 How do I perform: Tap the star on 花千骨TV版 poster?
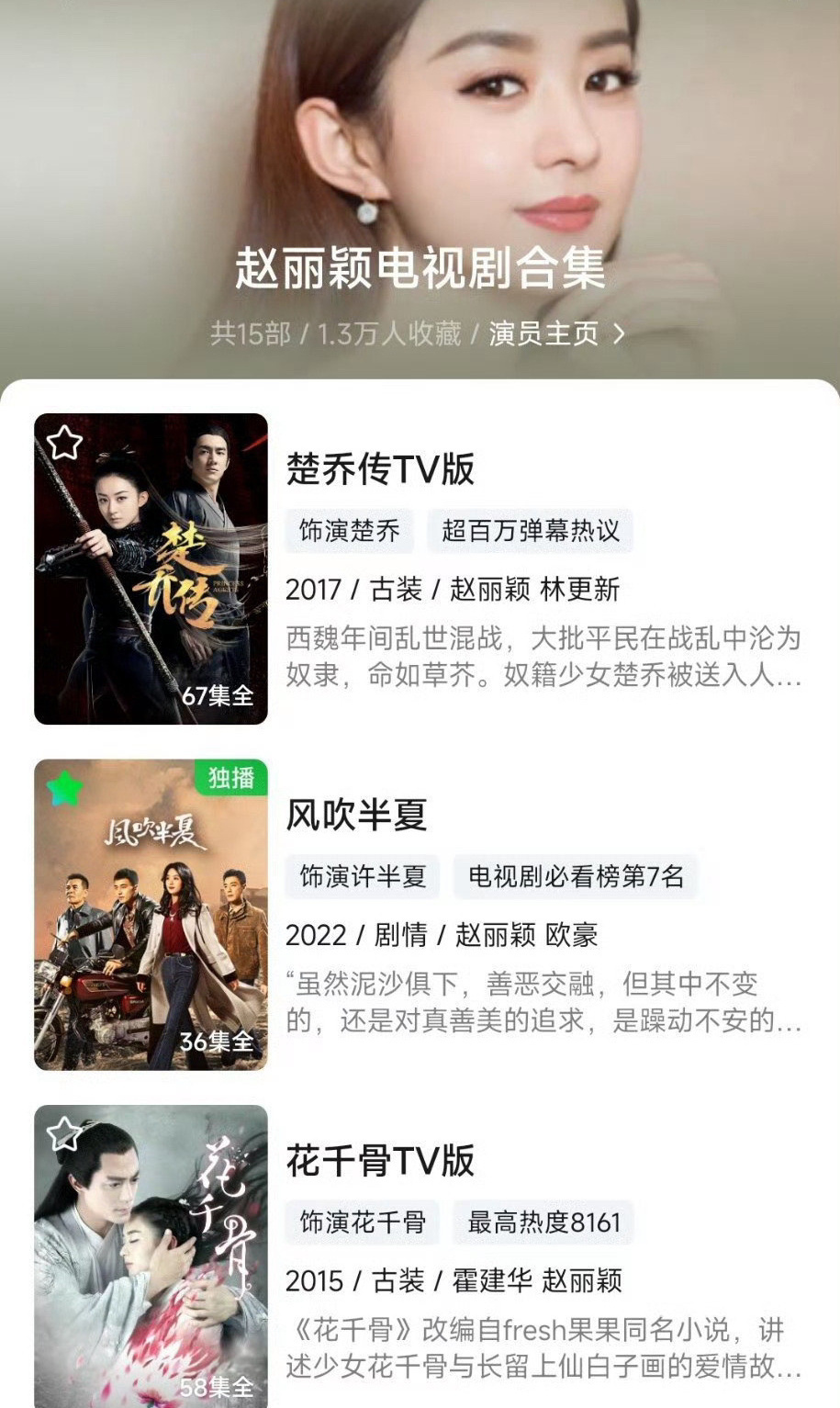pos(64,1134)
